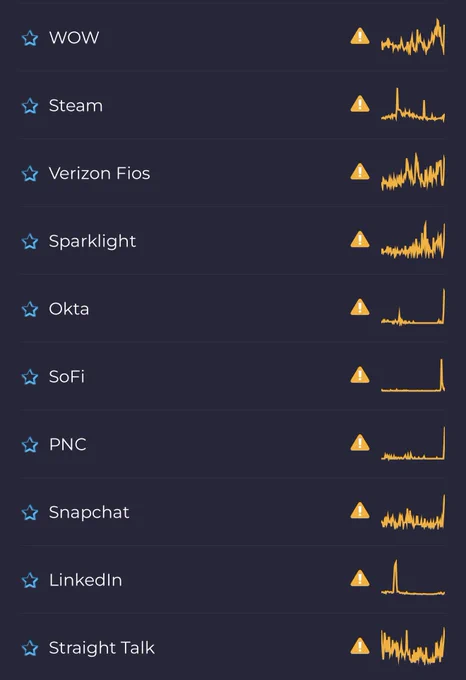Screen dimensions: 466x680
Task: Open the Steam outage row
Action: click(x=233, y=105)
